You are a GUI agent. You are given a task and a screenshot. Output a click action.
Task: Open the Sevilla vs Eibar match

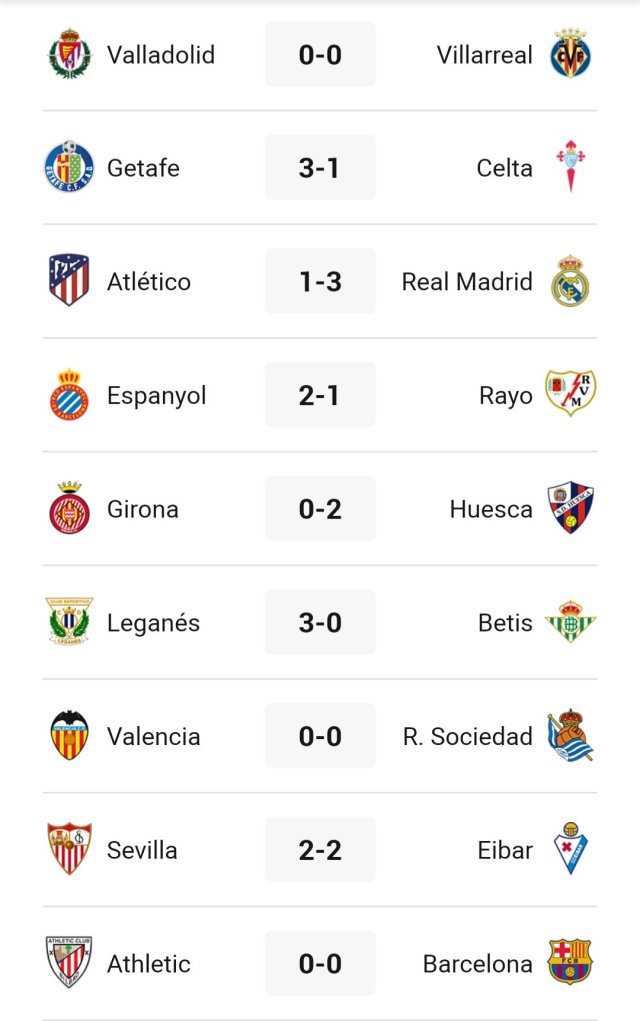(x=320, y=850)
